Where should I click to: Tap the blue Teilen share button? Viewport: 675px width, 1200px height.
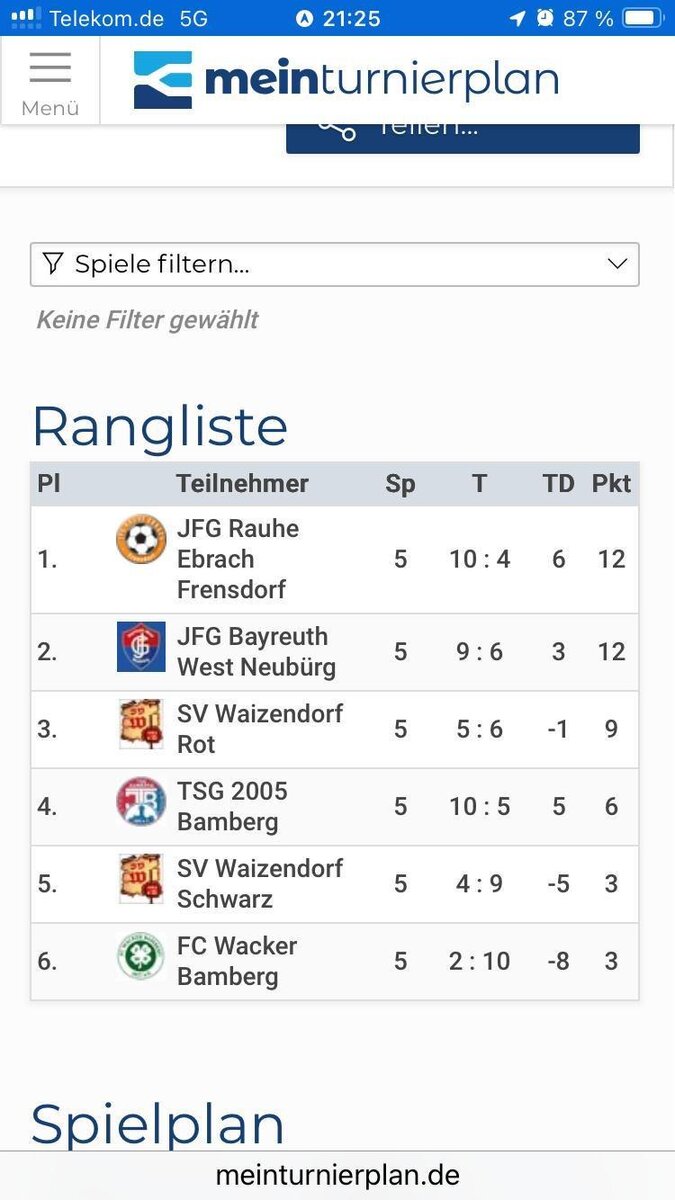pos(463,138)
